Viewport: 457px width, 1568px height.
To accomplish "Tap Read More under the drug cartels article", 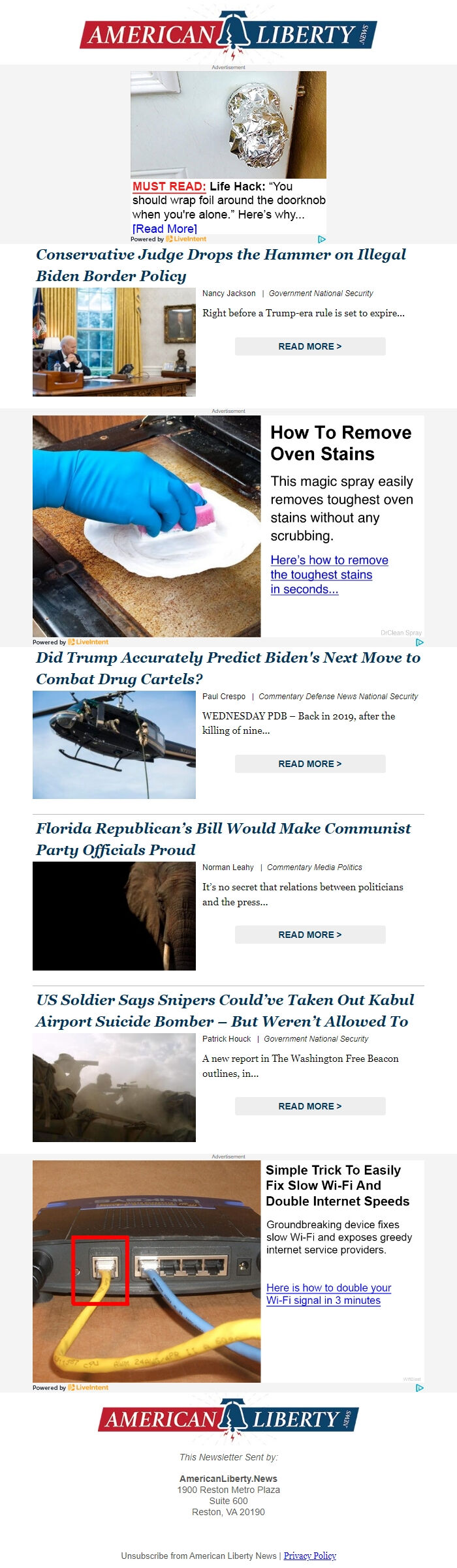I will (x=309, y=764).
